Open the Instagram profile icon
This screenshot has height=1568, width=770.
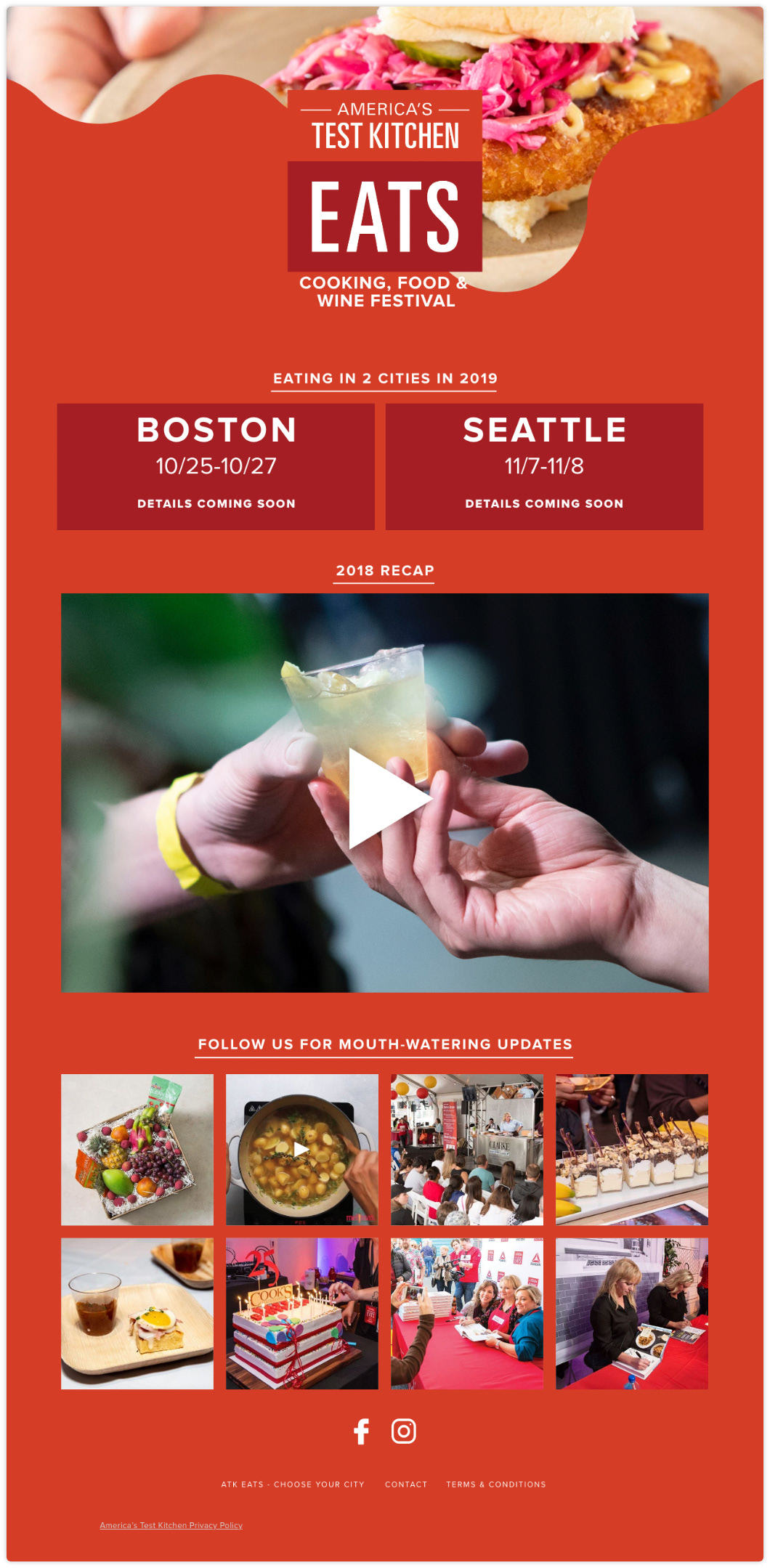pyautogui.click(x=404, y=1431)
